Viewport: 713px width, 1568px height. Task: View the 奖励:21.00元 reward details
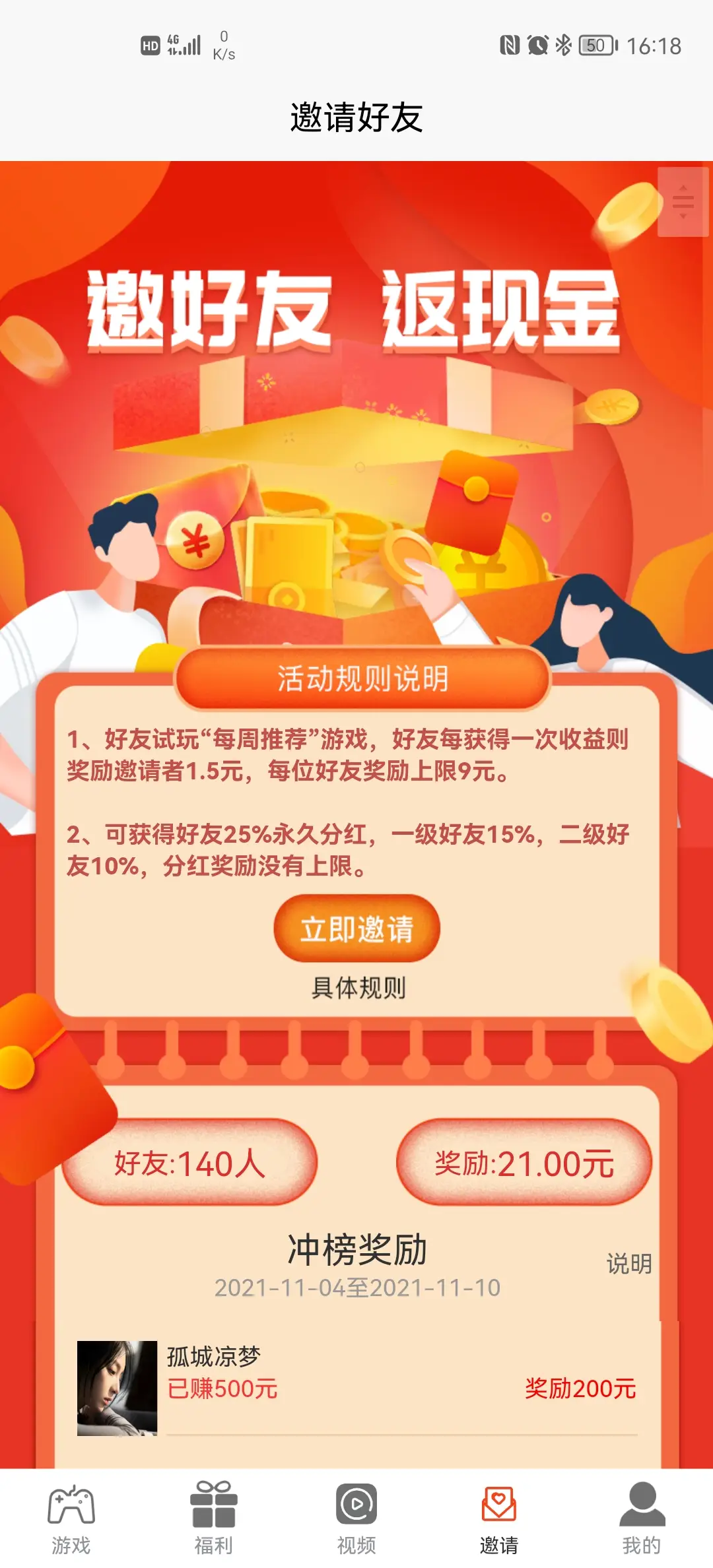coord(524,1163)
